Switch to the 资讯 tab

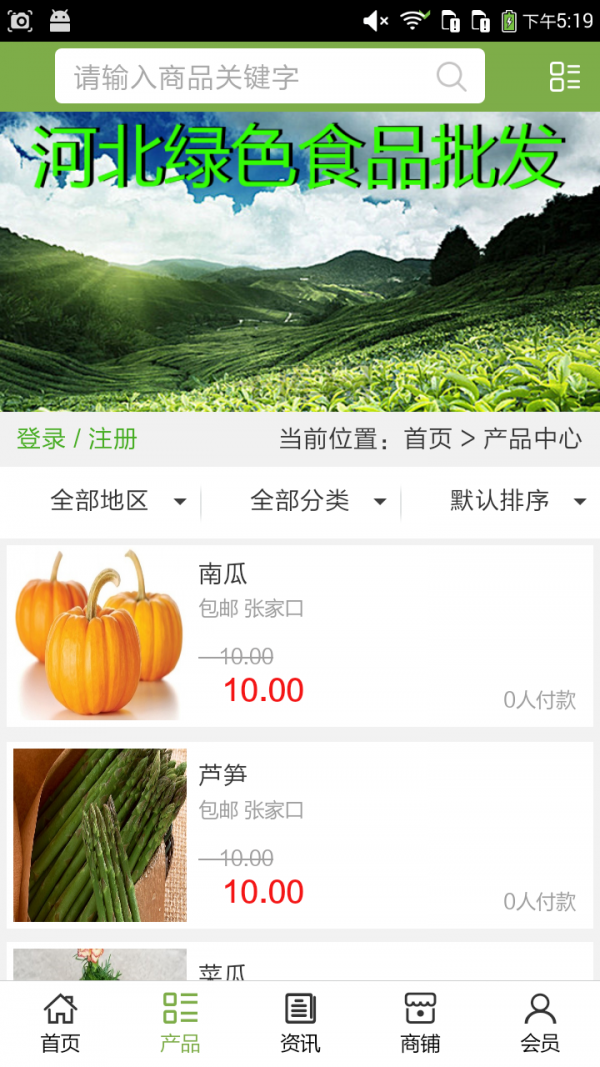pyautogui.click(x=300, y=1023)
